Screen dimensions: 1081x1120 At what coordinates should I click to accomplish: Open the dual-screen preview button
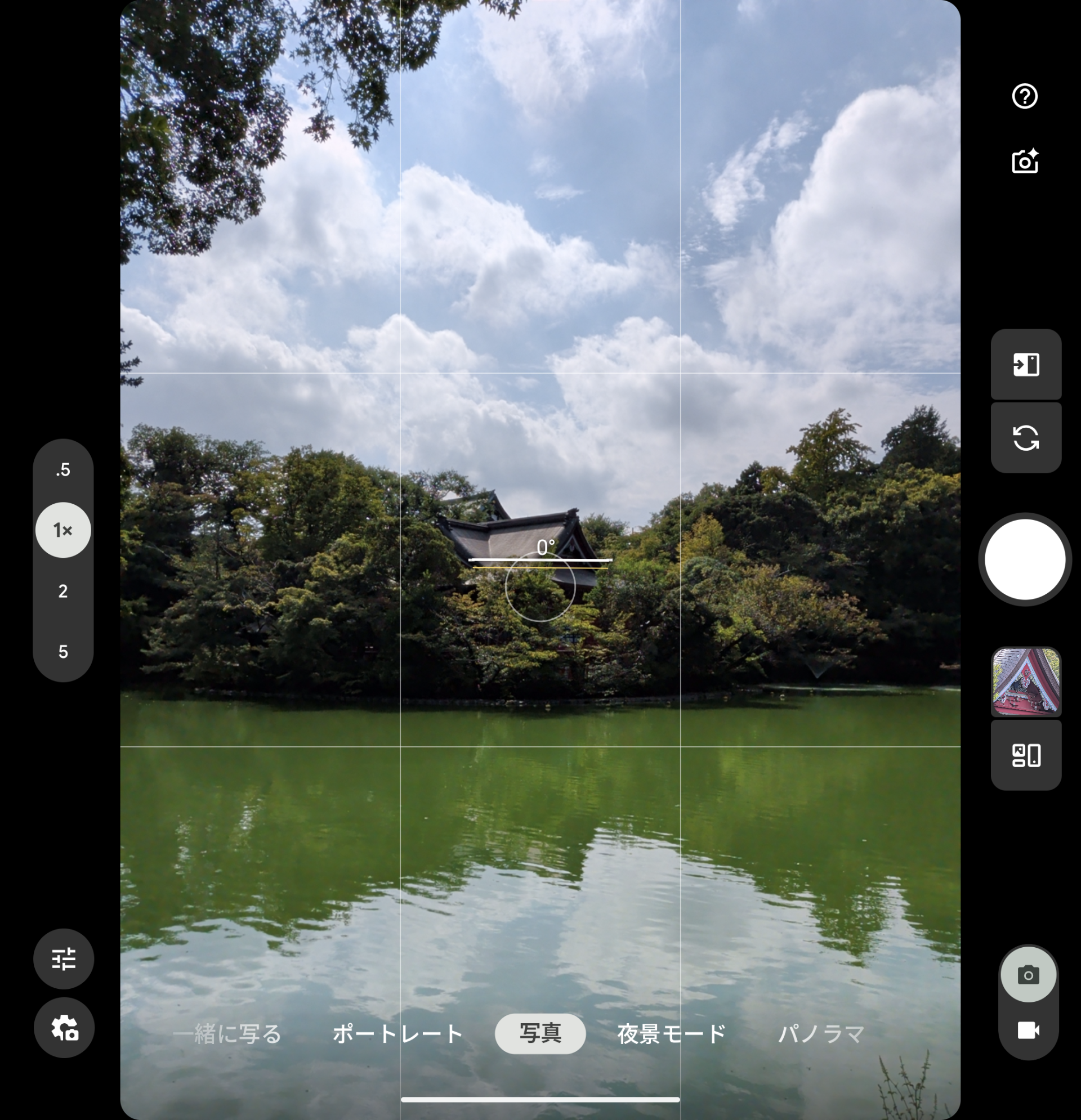click(1026, 755)
